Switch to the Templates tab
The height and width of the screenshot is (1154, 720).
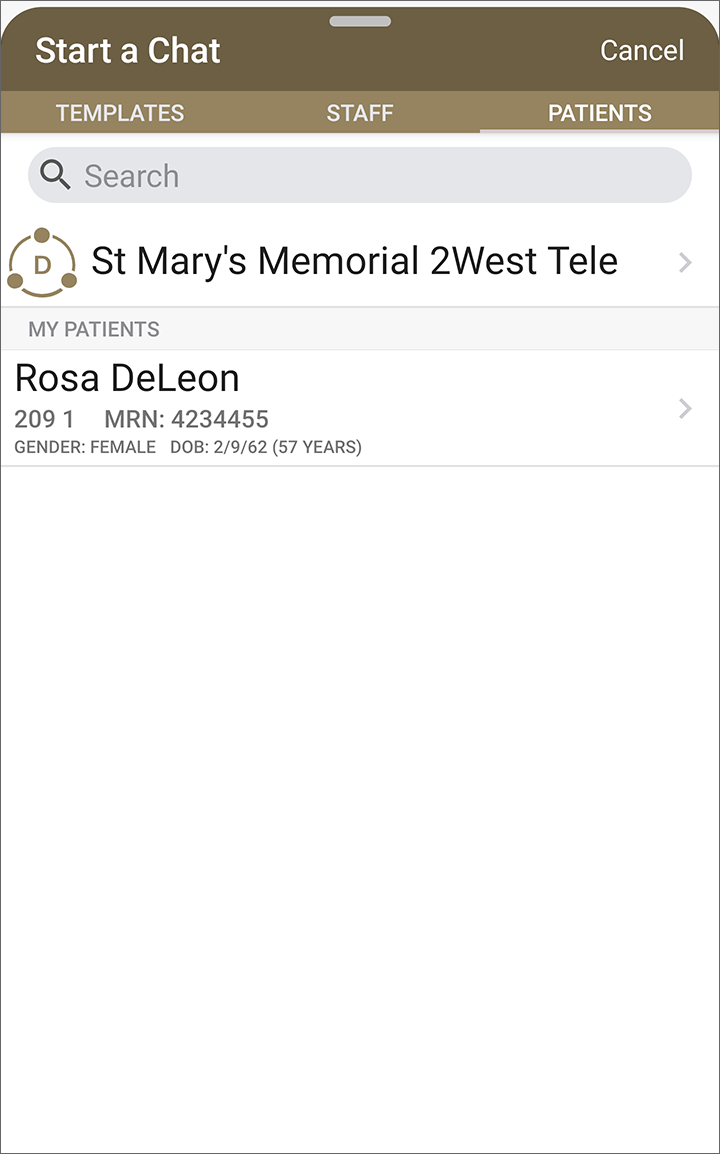[x=120, y=113]
